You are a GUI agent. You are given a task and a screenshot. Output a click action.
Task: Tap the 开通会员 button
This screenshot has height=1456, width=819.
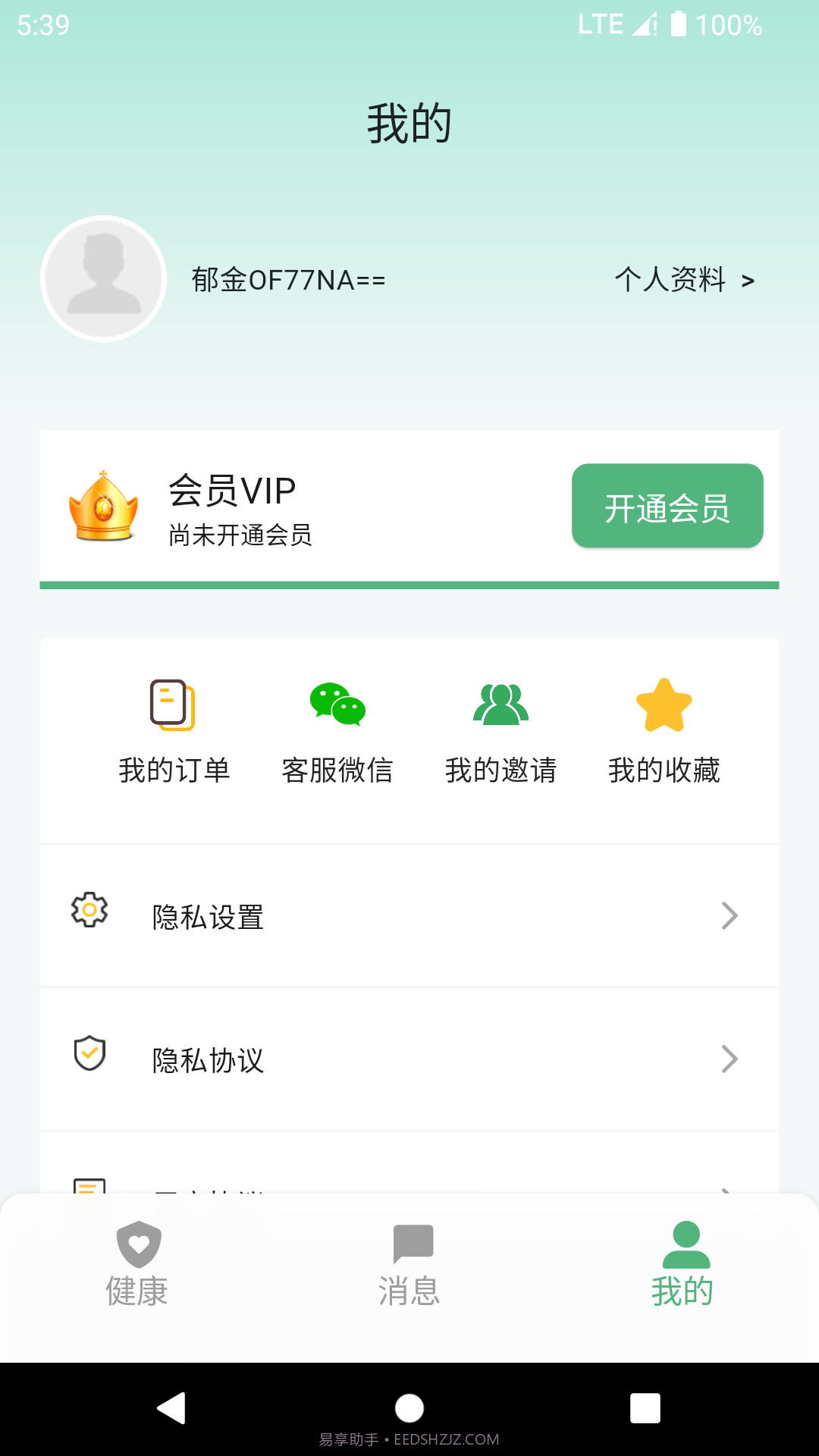668,507
